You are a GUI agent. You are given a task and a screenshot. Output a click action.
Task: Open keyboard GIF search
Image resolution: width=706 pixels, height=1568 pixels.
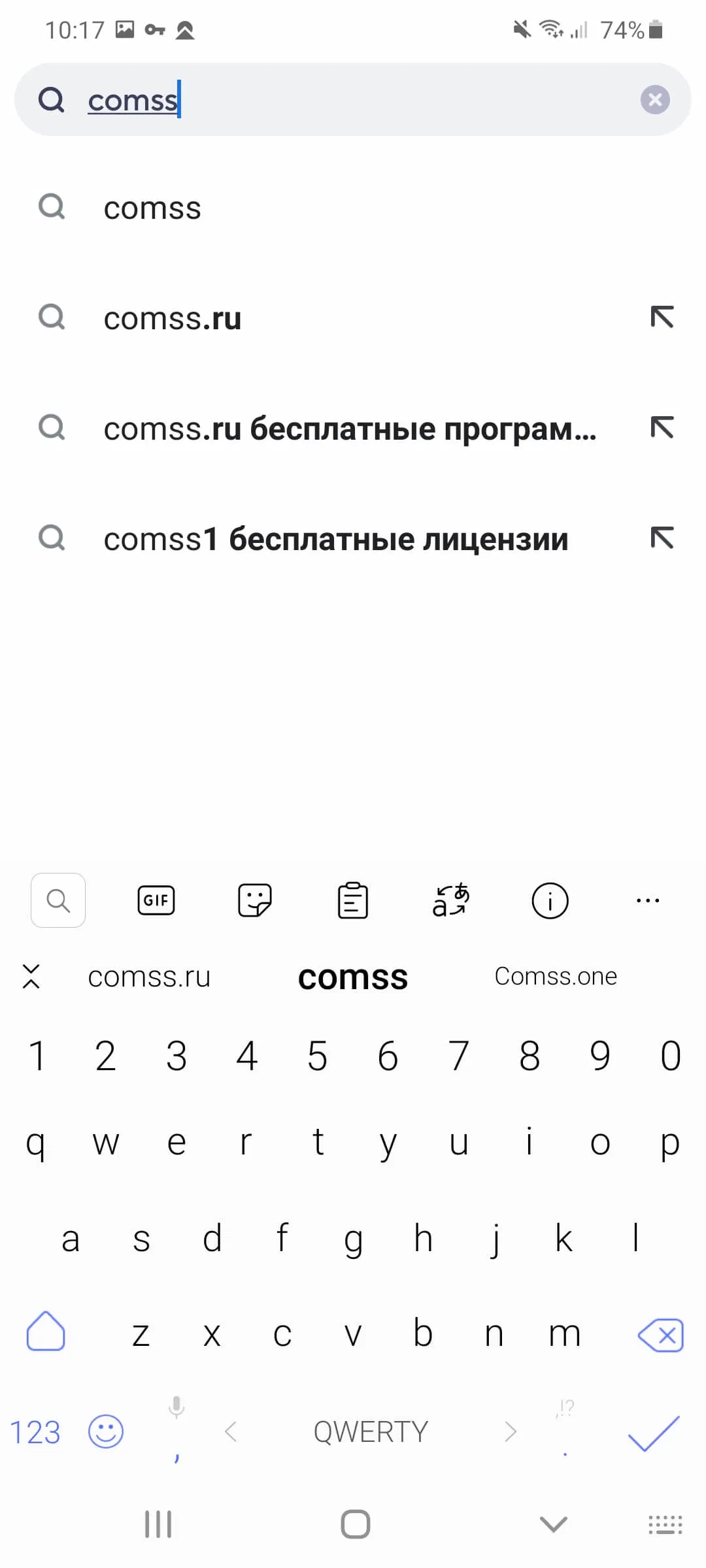coord(156,900)
